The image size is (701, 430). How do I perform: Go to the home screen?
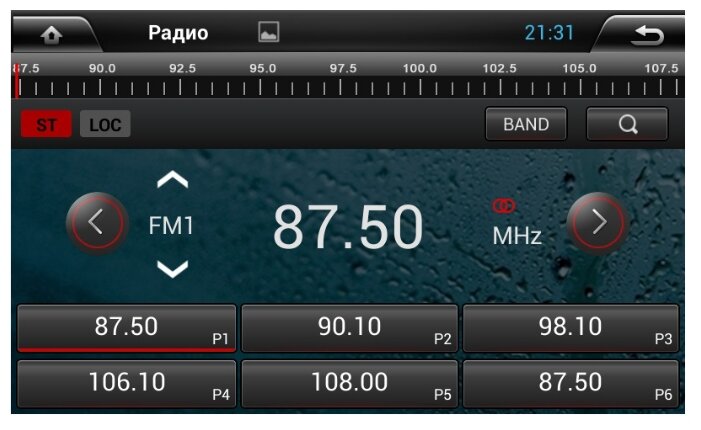(x=51, y=33)
